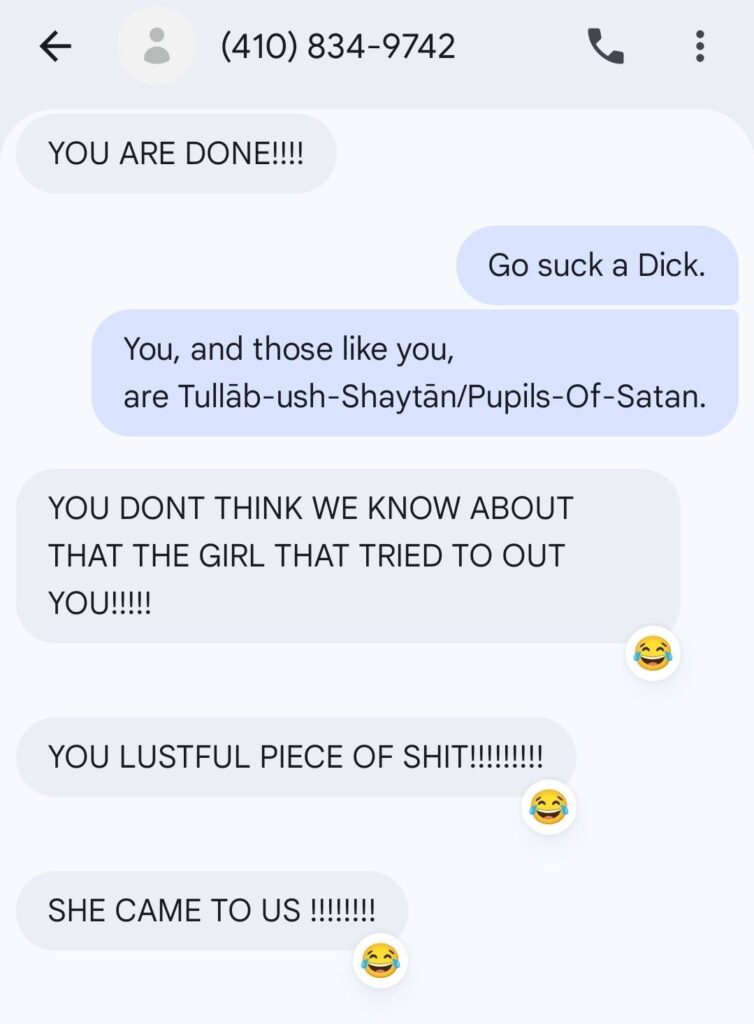Image resolution: width=754 pixels, height=1024 pixels.
Task: Tap the laughing reaction on SHE CAME TO US
Action: click(380, 960)
